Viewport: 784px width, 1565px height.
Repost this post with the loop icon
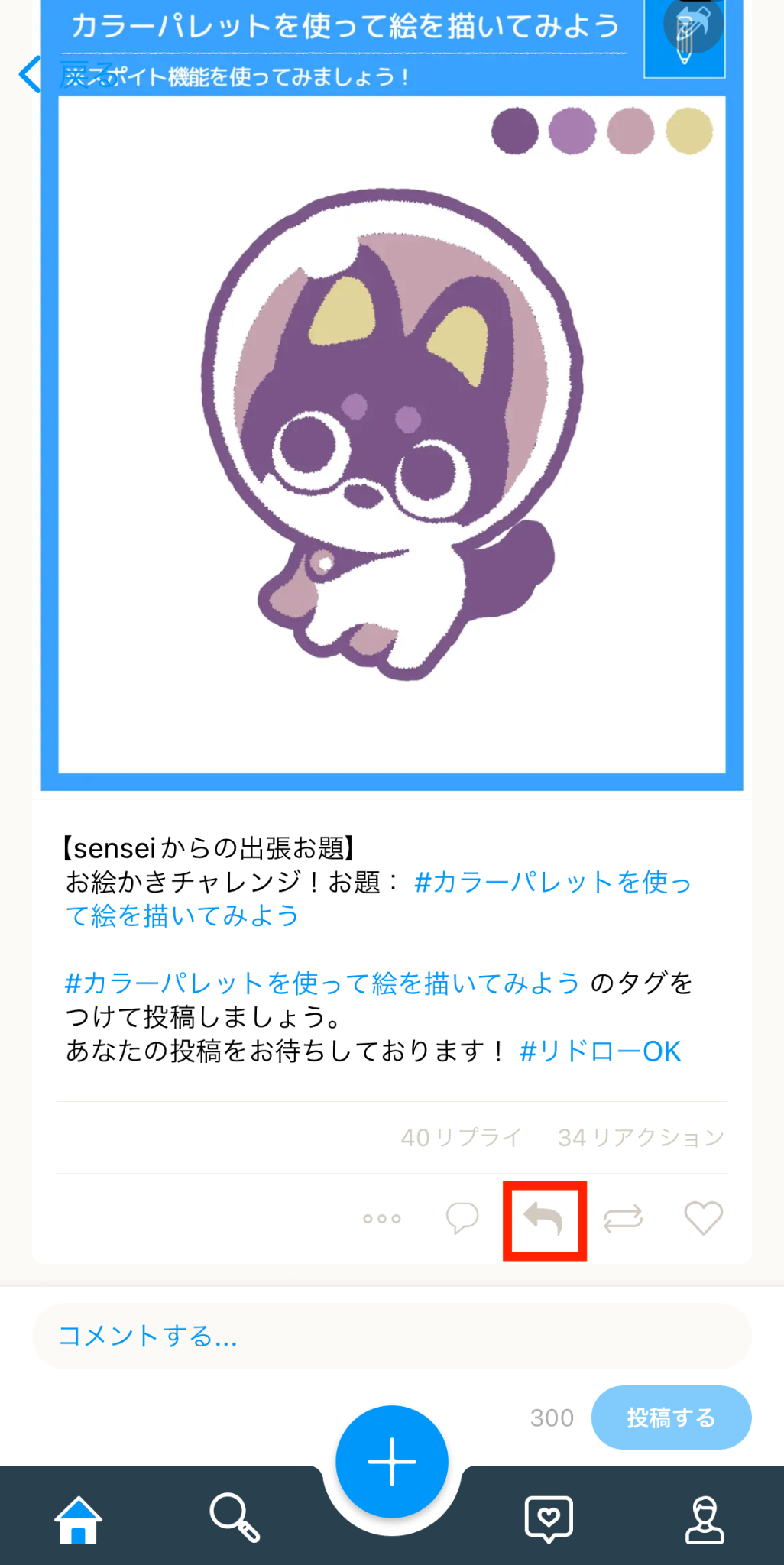[623, 1219]
